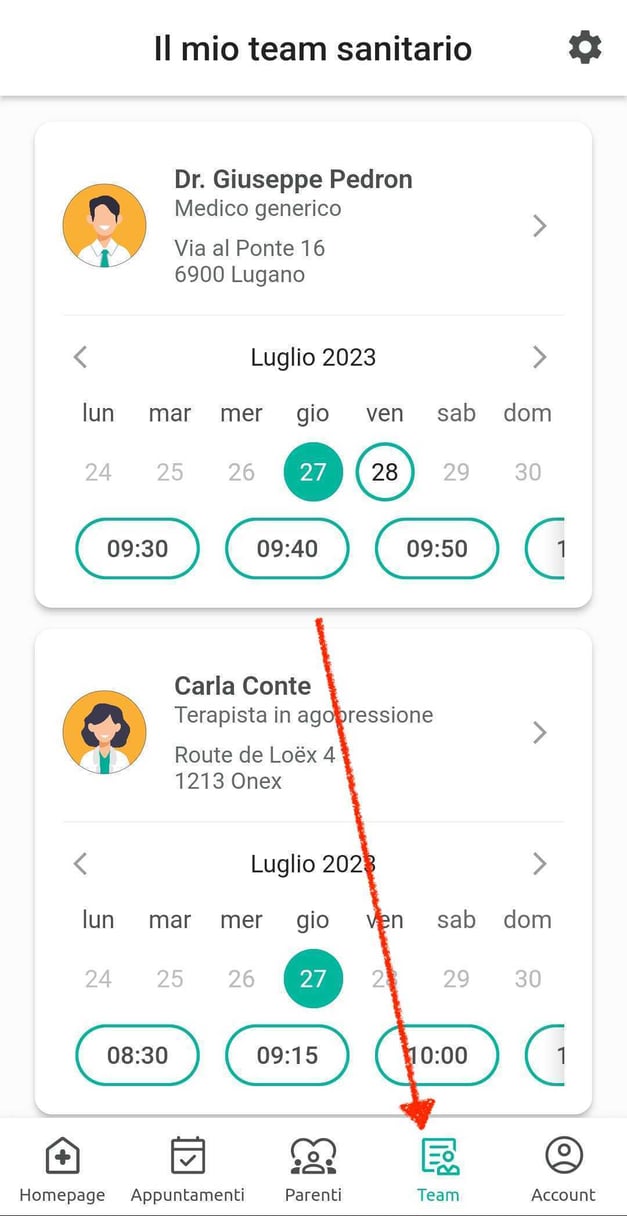This screenshot has height=1216, width=627.
Task: Choose the 09:40 time slot
Action: tap(287, 548)
